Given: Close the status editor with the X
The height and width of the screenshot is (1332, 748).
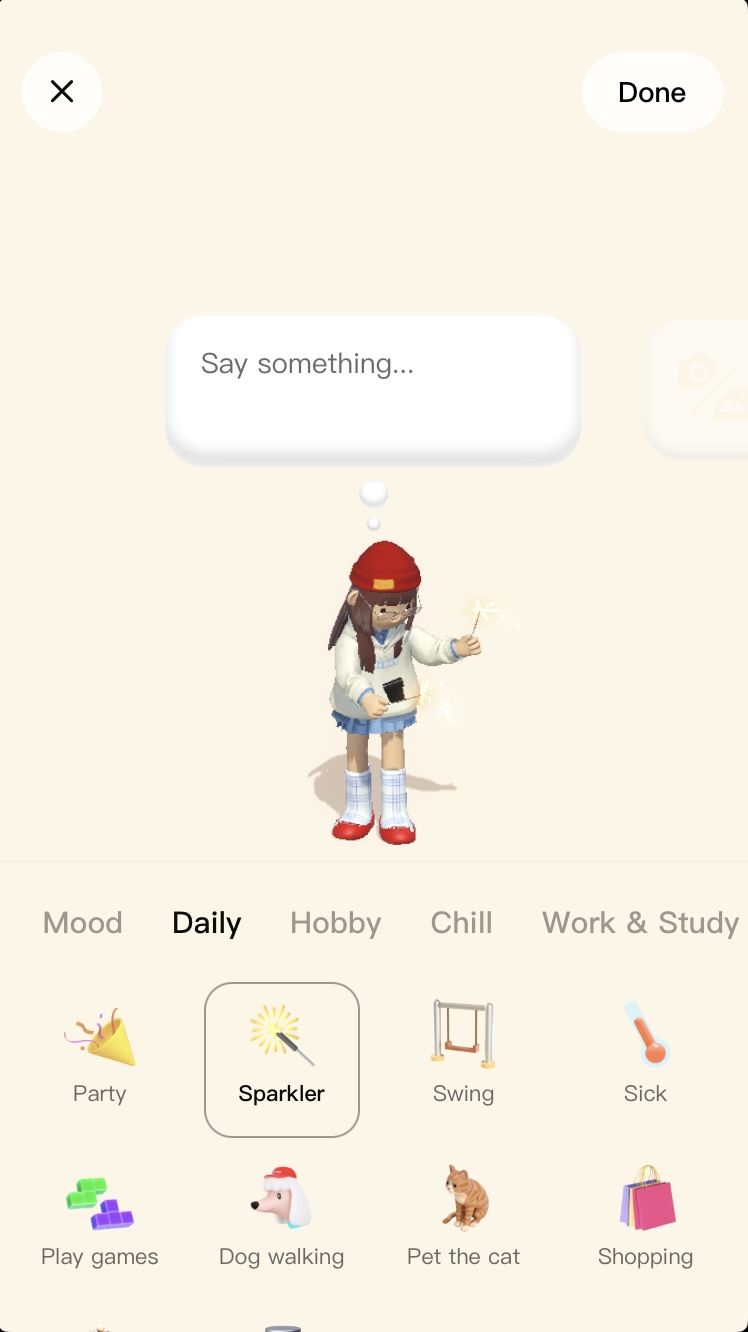Looking at the screenshot, I should (x=62, y=92).
